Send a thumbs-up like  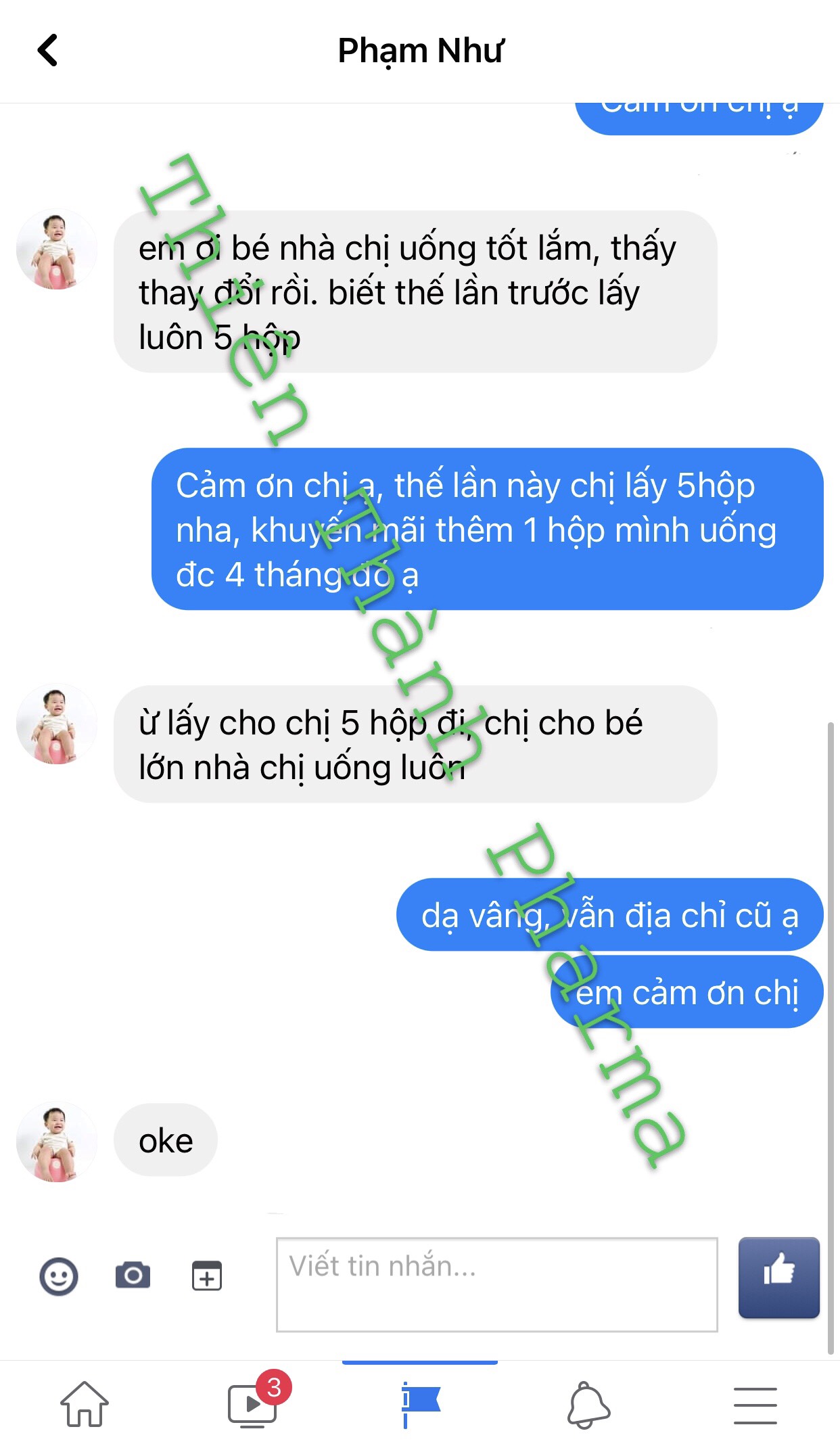point(778,1278)
